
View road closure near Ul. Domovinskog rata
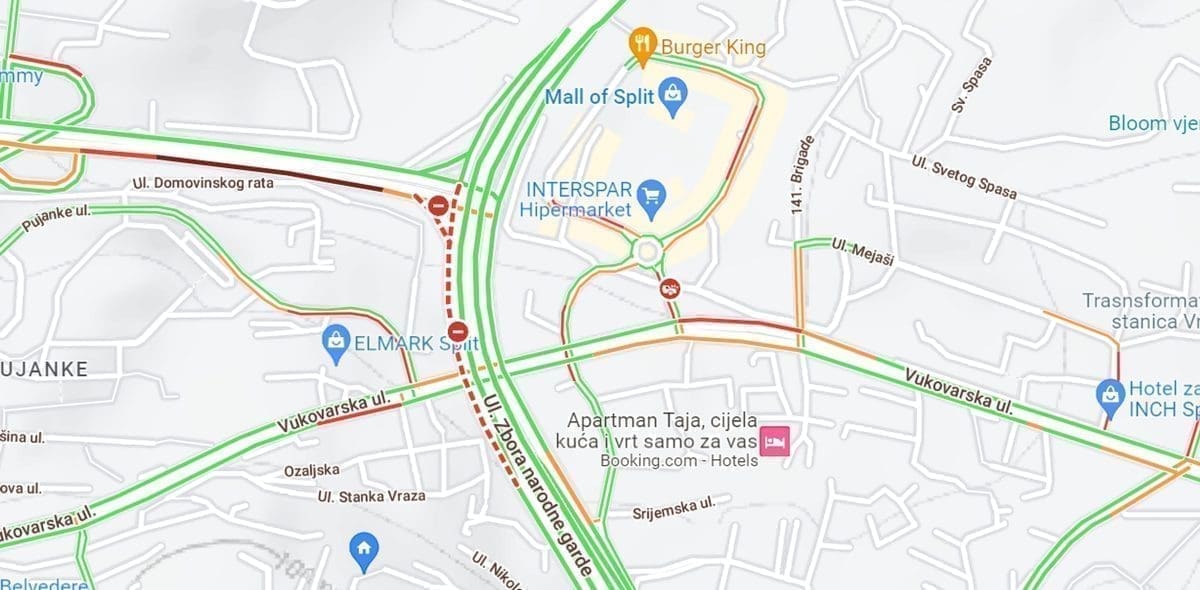[x=438, y=207]
